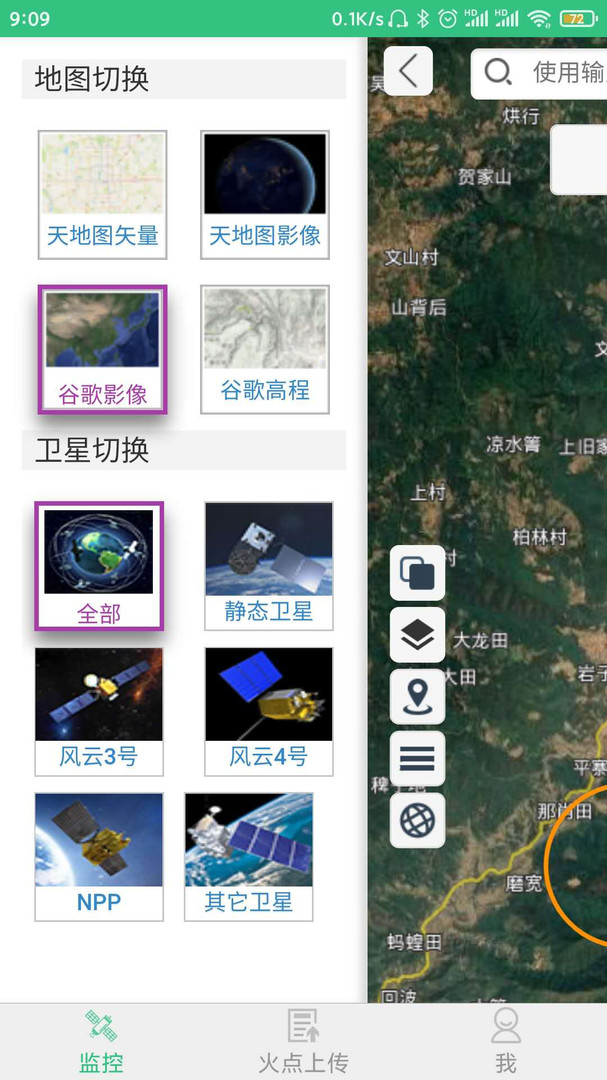Viewport: 607px width, 1080px height.
Task: Choose the 风云3号 satellite
Action: pos(99,712)
